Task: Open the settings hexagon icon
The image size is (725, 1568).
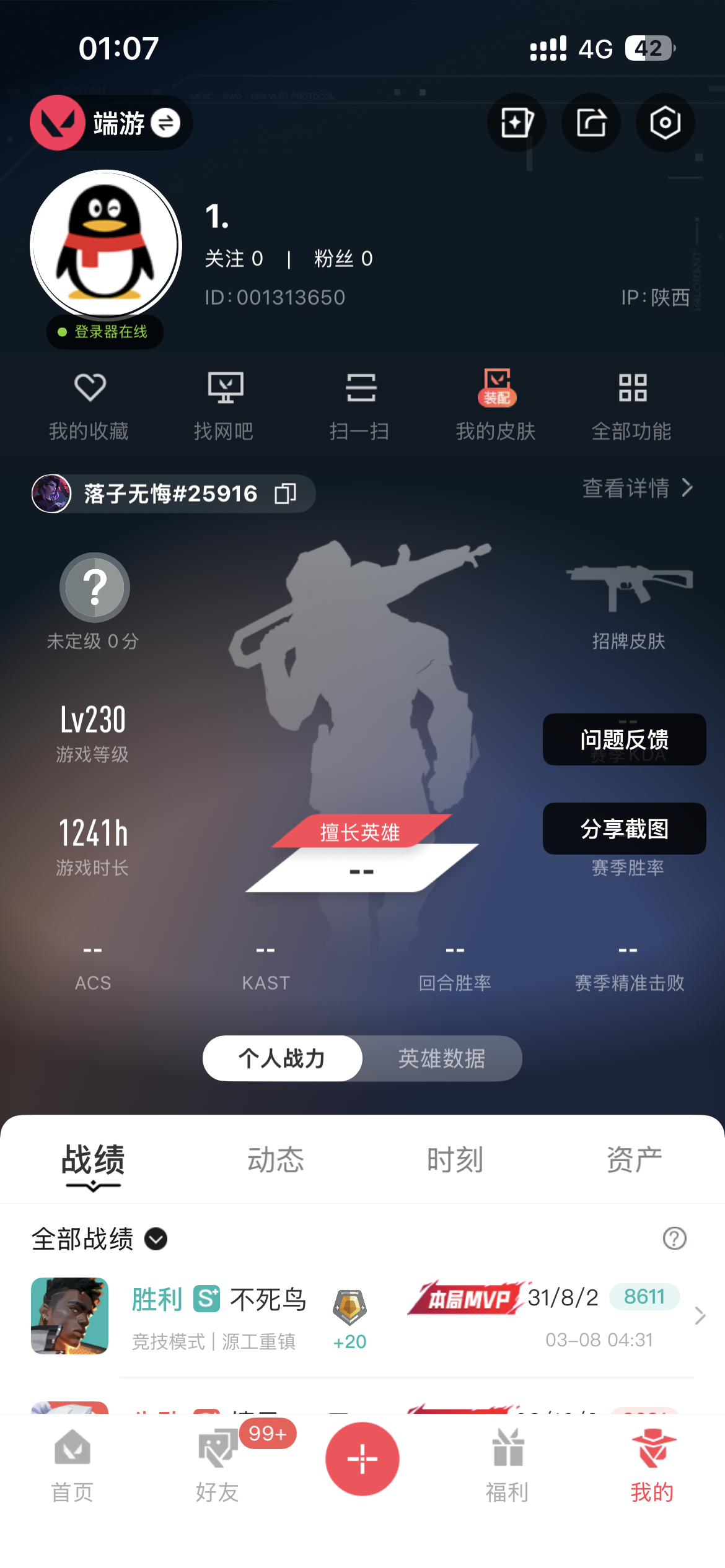Action: 664,123
